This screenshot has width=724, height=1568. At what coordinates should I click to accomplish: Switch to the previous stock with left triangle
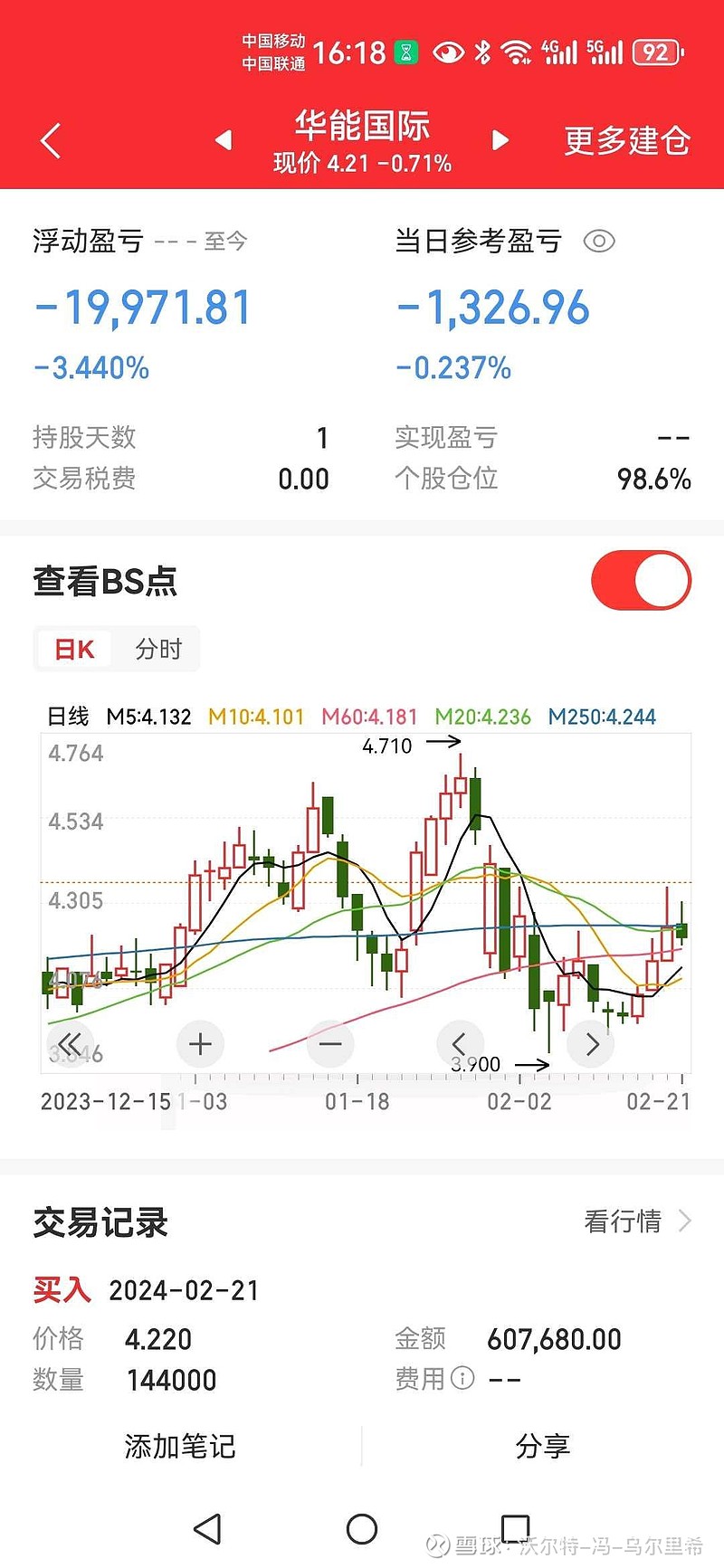tap(224, 139)
